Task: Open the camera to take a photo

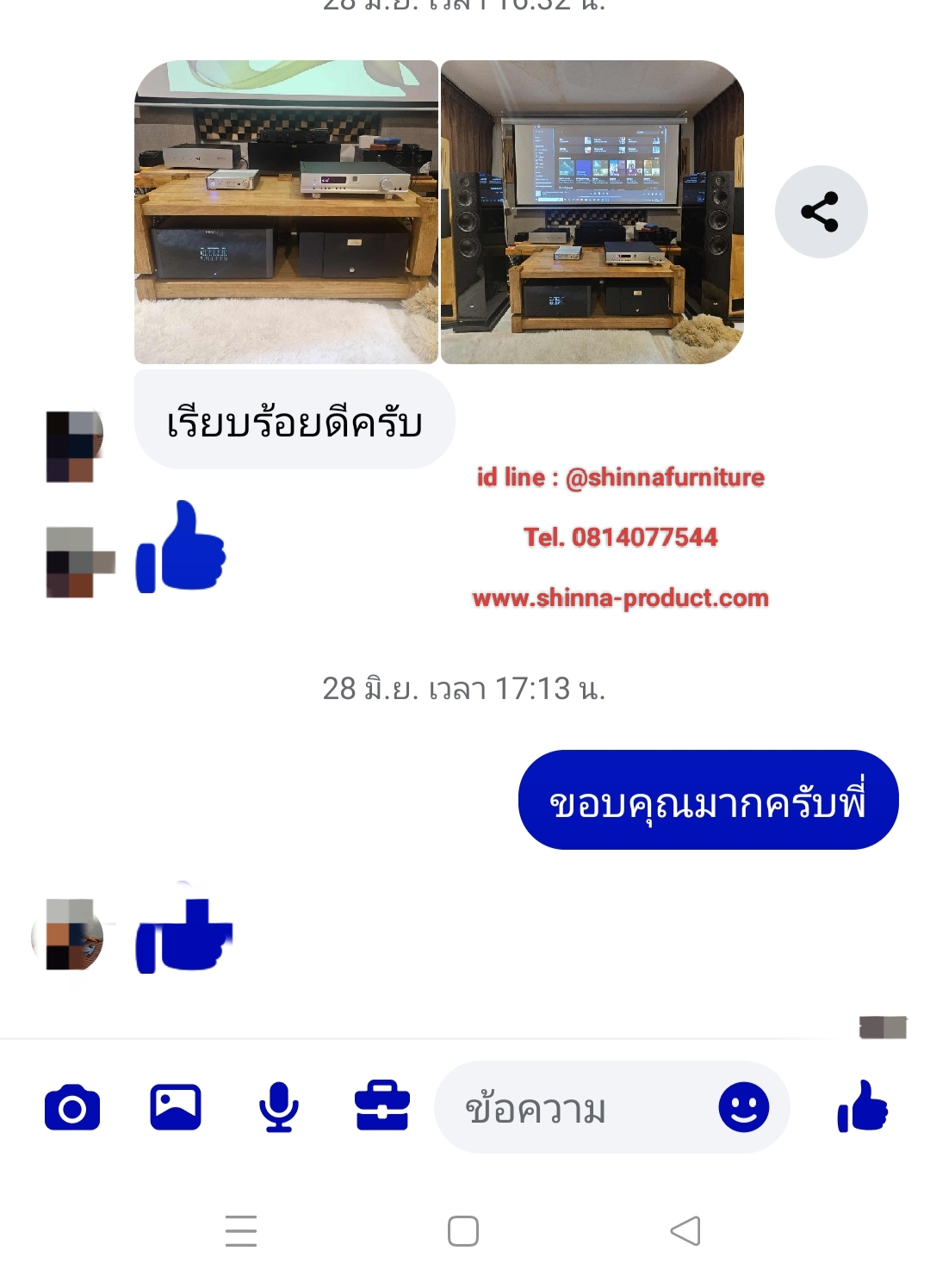Action: [72, 1108]
